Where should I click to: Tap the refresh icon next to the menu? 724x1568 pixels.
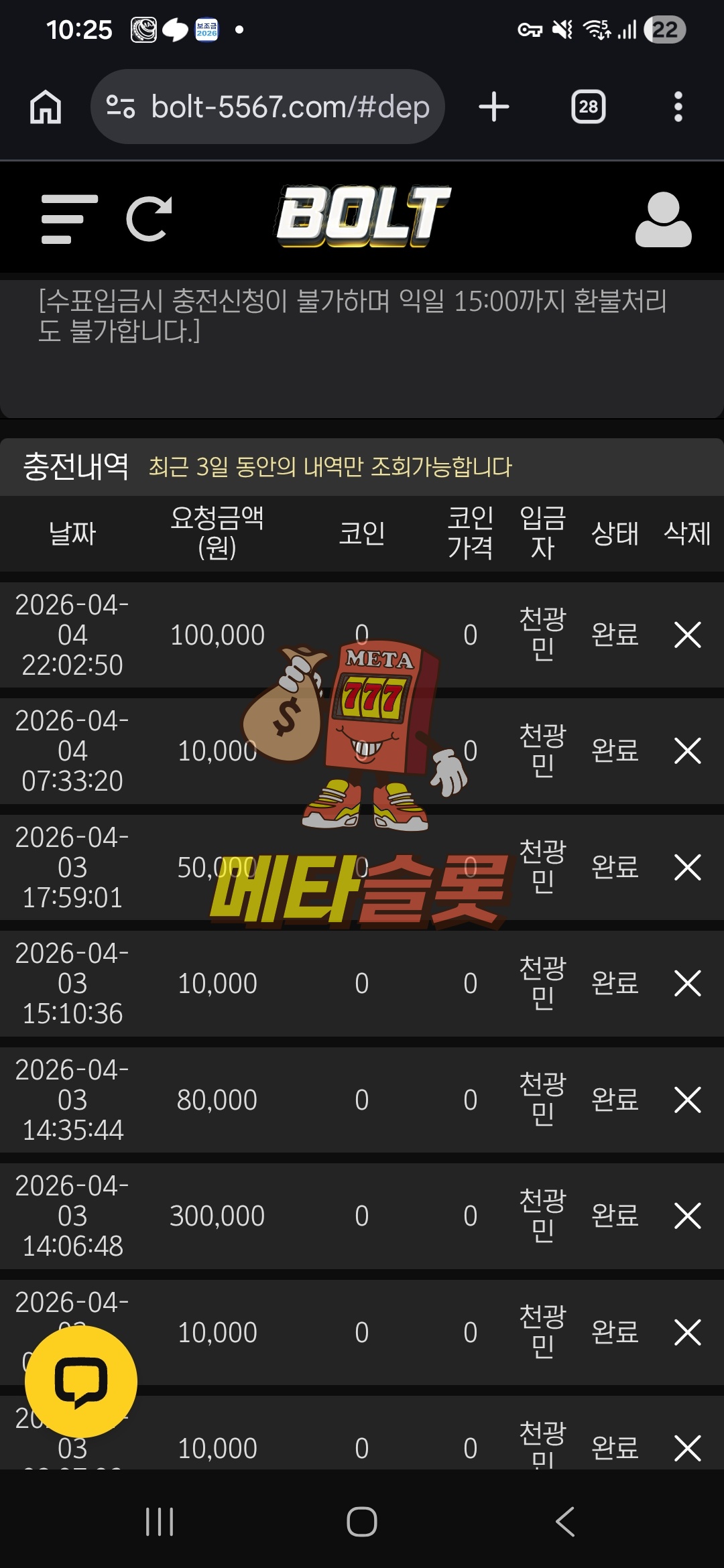(x=149, y=218)
